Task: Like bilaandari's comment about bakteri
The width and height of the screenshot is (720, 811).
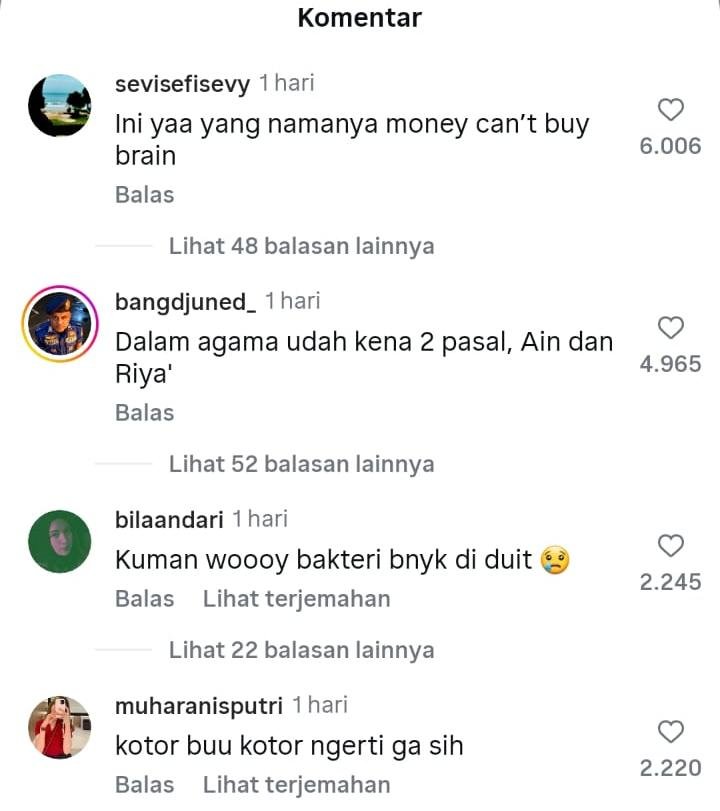Action: (671, 546)
